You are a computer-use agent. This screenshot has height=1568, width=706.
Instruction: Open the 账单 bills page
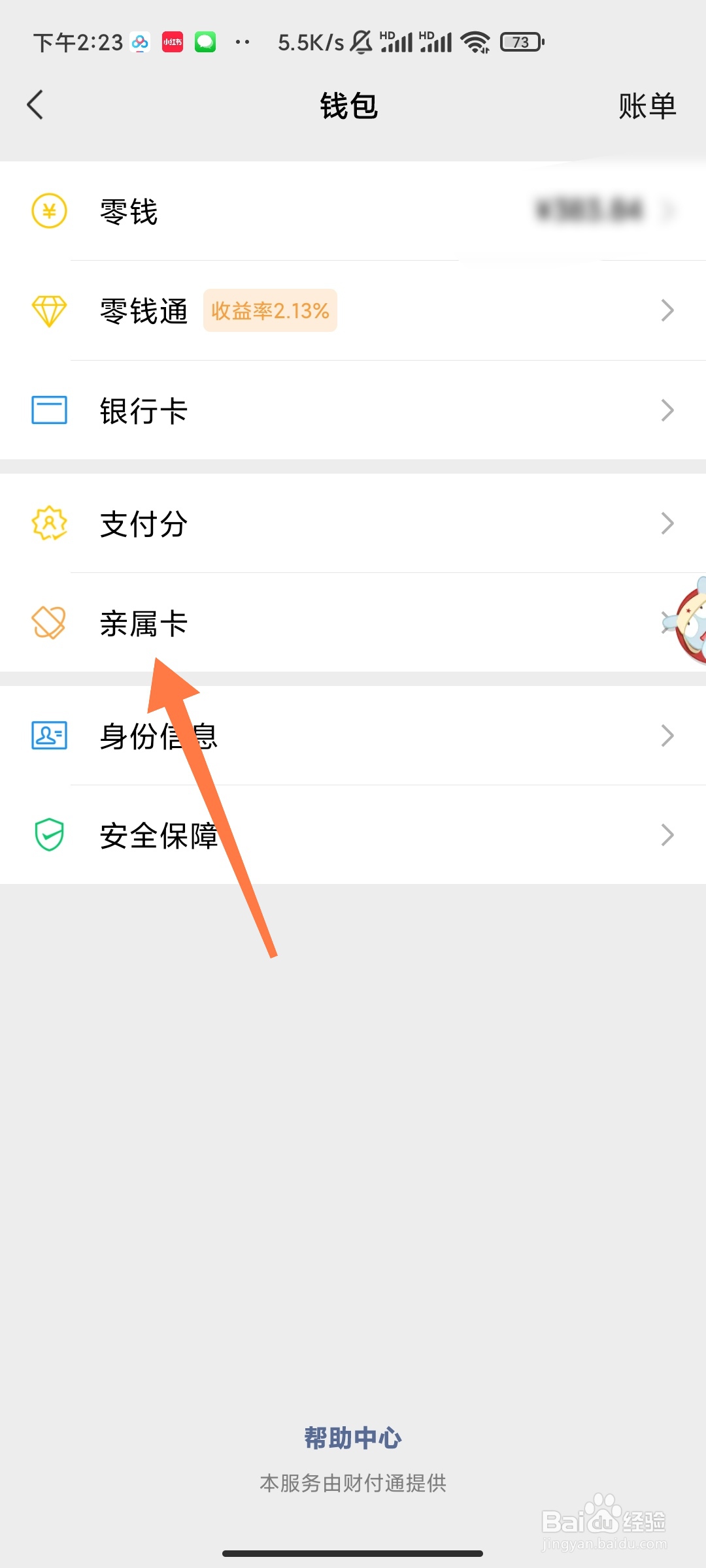tap(646, 105)
